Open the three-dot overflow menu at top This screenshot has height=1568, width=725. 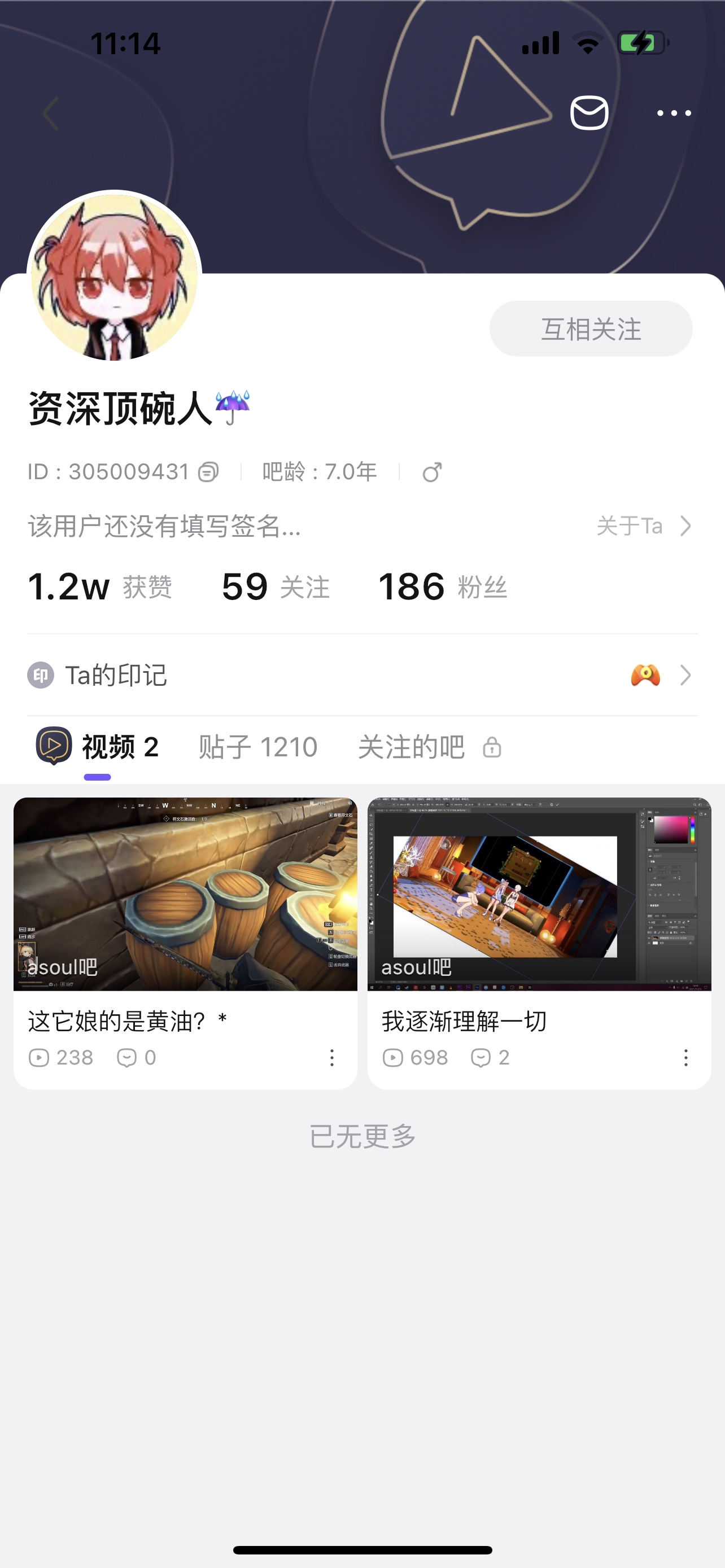tap(674, 113)
